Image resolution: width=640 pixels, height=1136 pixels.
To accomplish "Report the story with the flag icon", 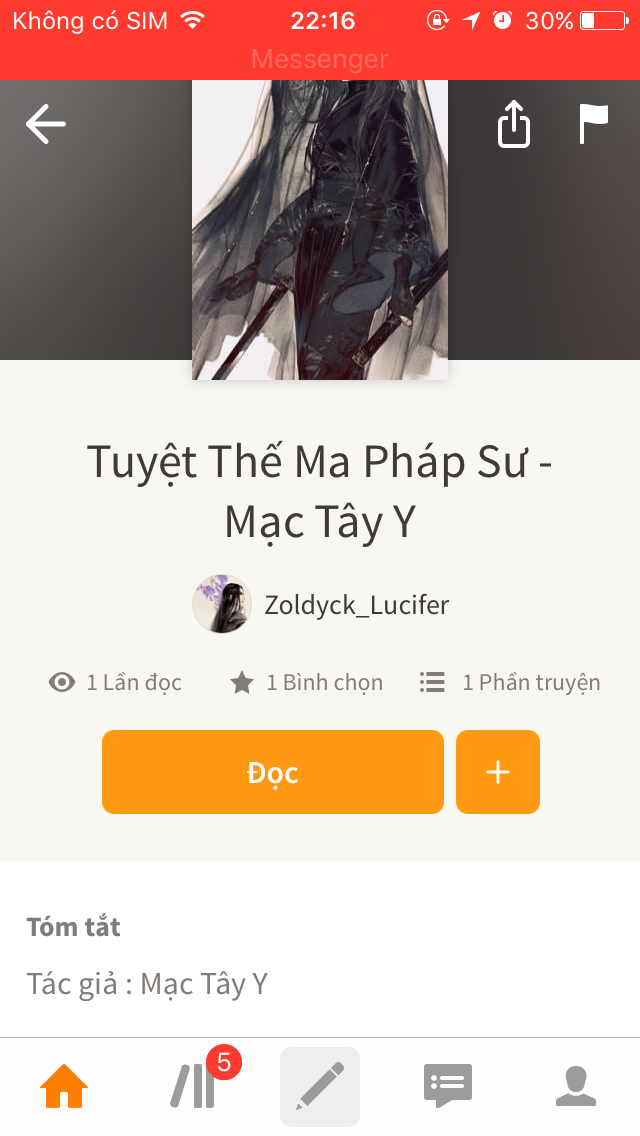I will pos(593,125).
